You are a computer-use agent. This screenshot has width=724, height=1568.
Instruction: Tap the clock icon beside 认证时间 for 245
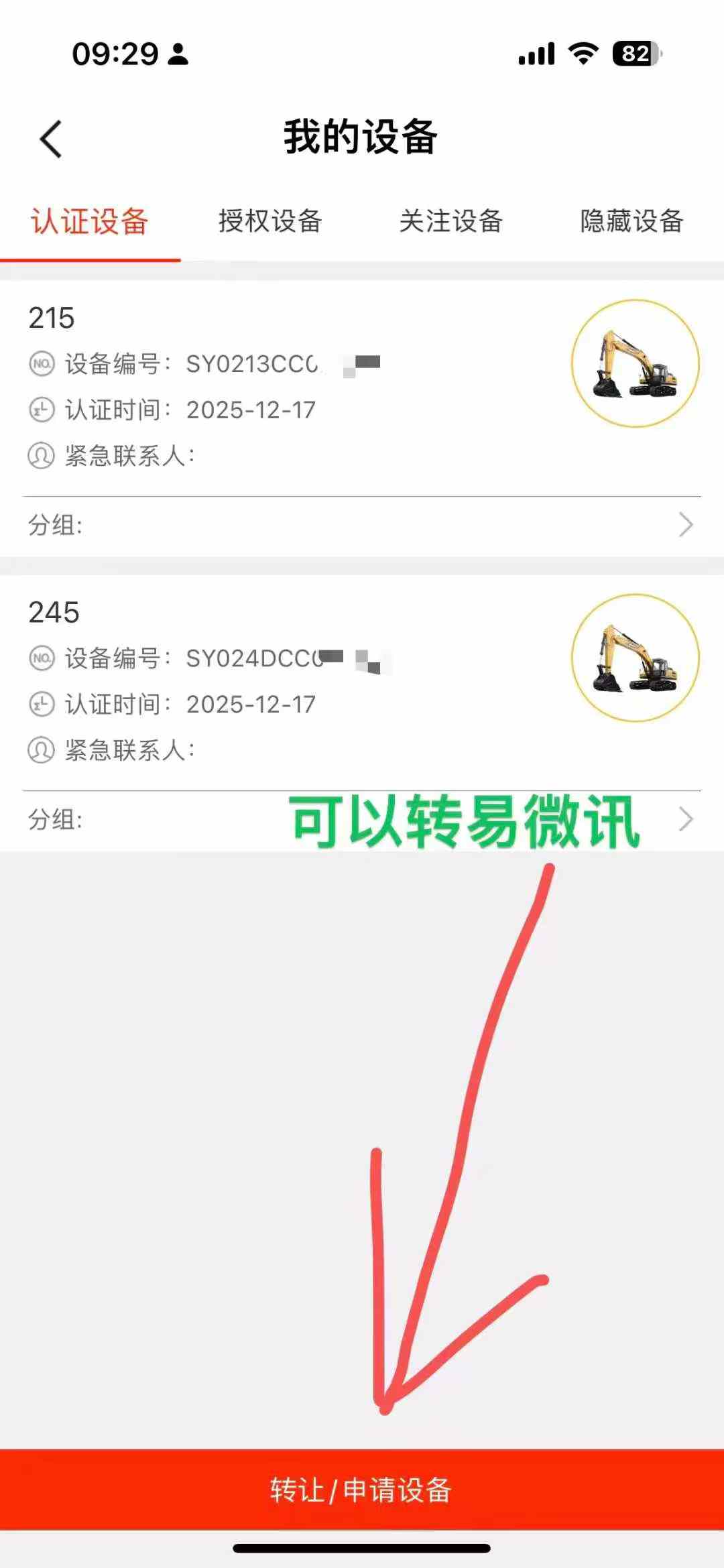(x=42, y=704)
